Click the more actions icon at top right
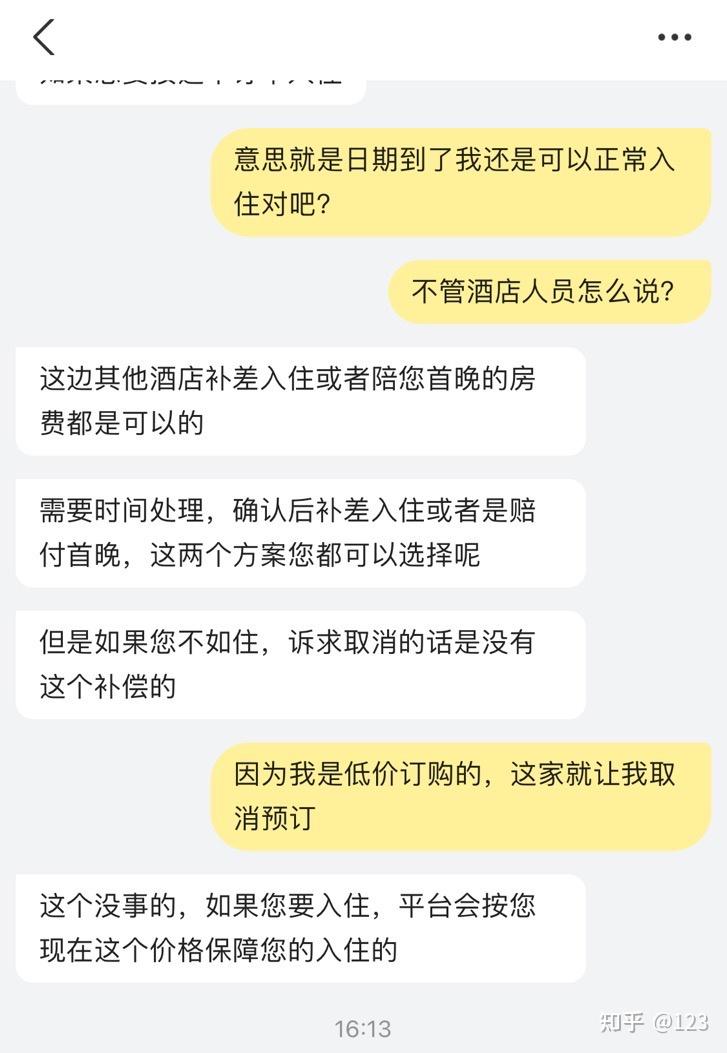This screenshot has height=1053, width=727. [674, 37]
